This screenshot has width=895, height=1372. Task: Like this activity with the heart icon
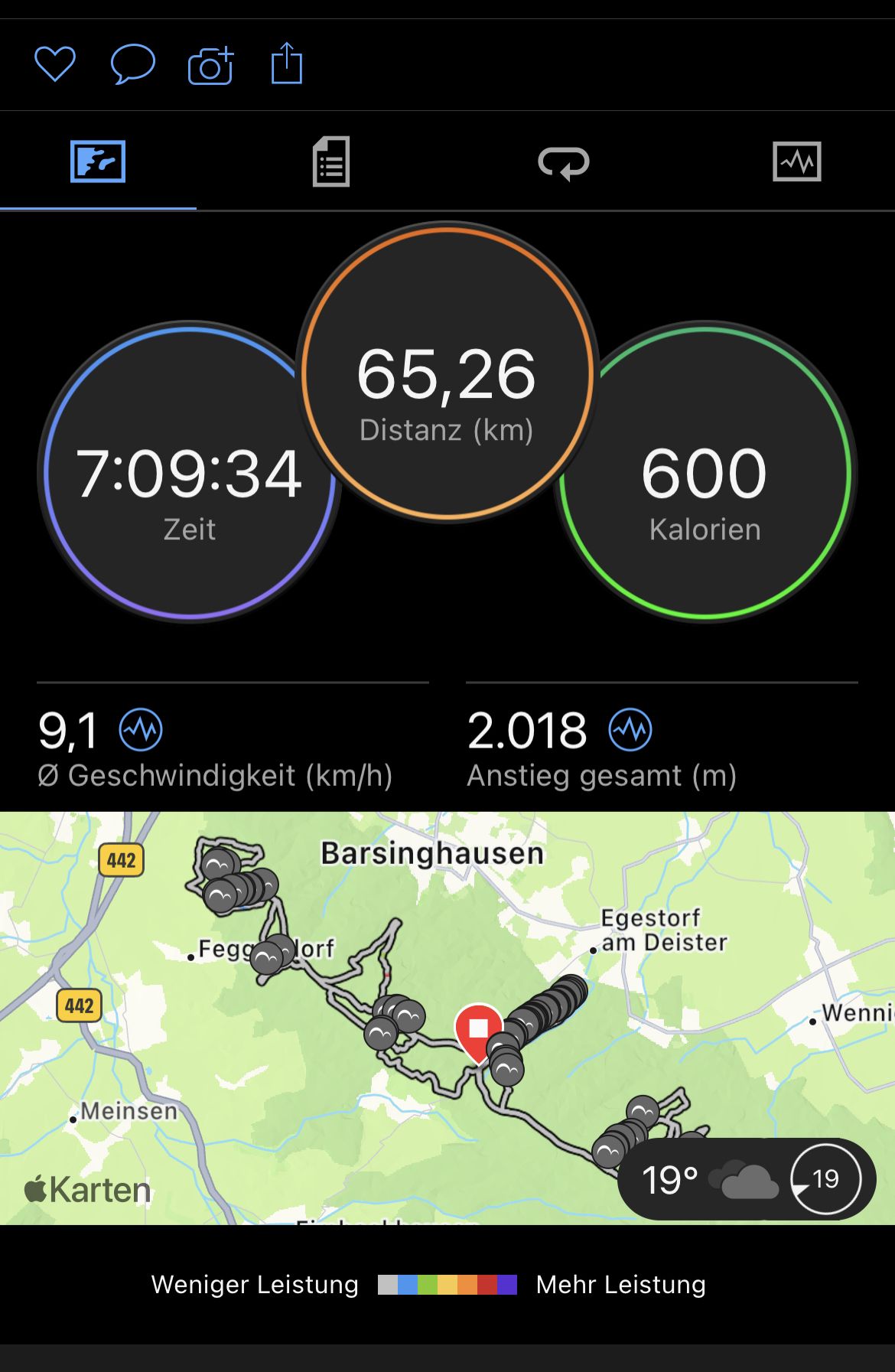pyautogui.click(x=55, y=64)
